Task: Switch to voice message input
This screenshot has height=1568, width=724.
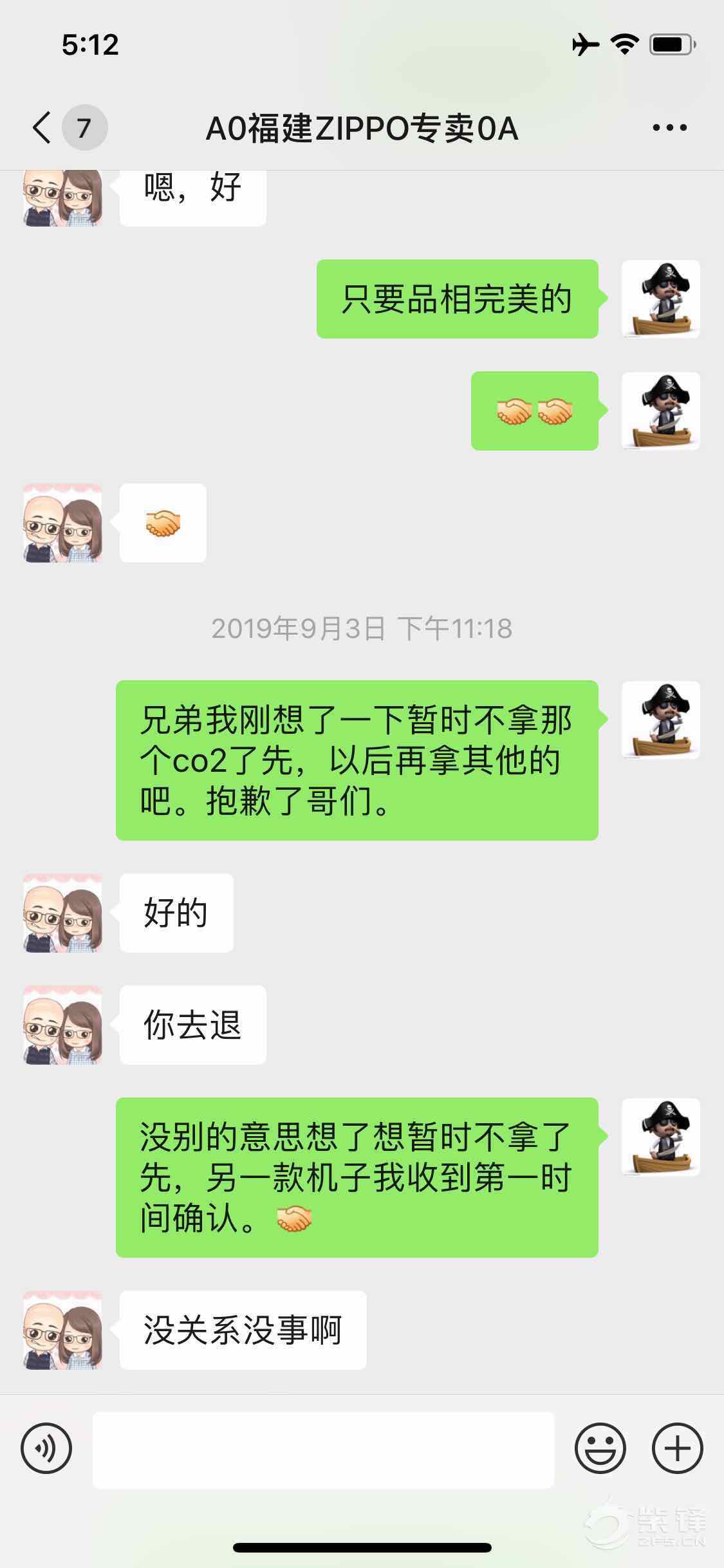Action: click(x=46, y=1449)
